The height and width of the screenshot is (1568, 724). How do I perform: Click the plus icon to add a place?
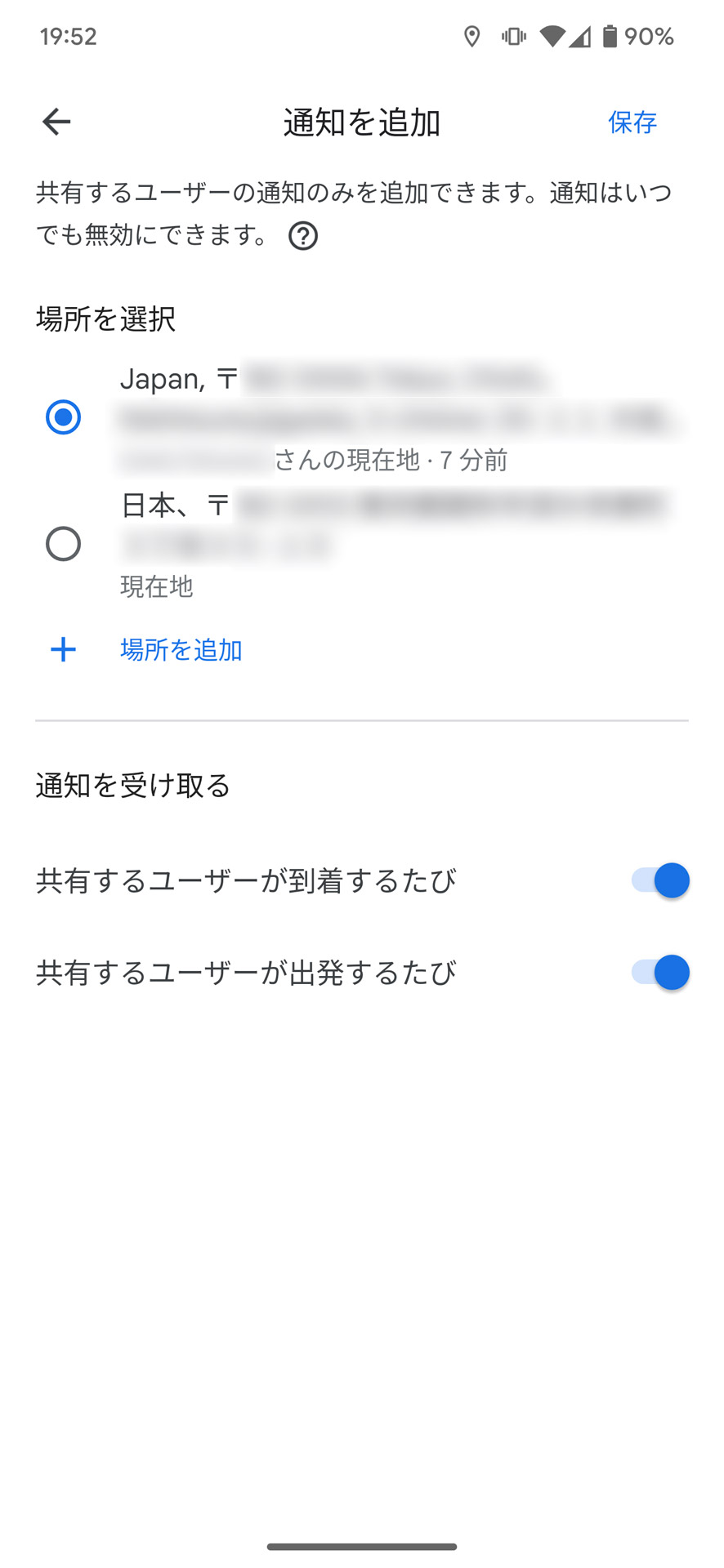click(63, 649)
